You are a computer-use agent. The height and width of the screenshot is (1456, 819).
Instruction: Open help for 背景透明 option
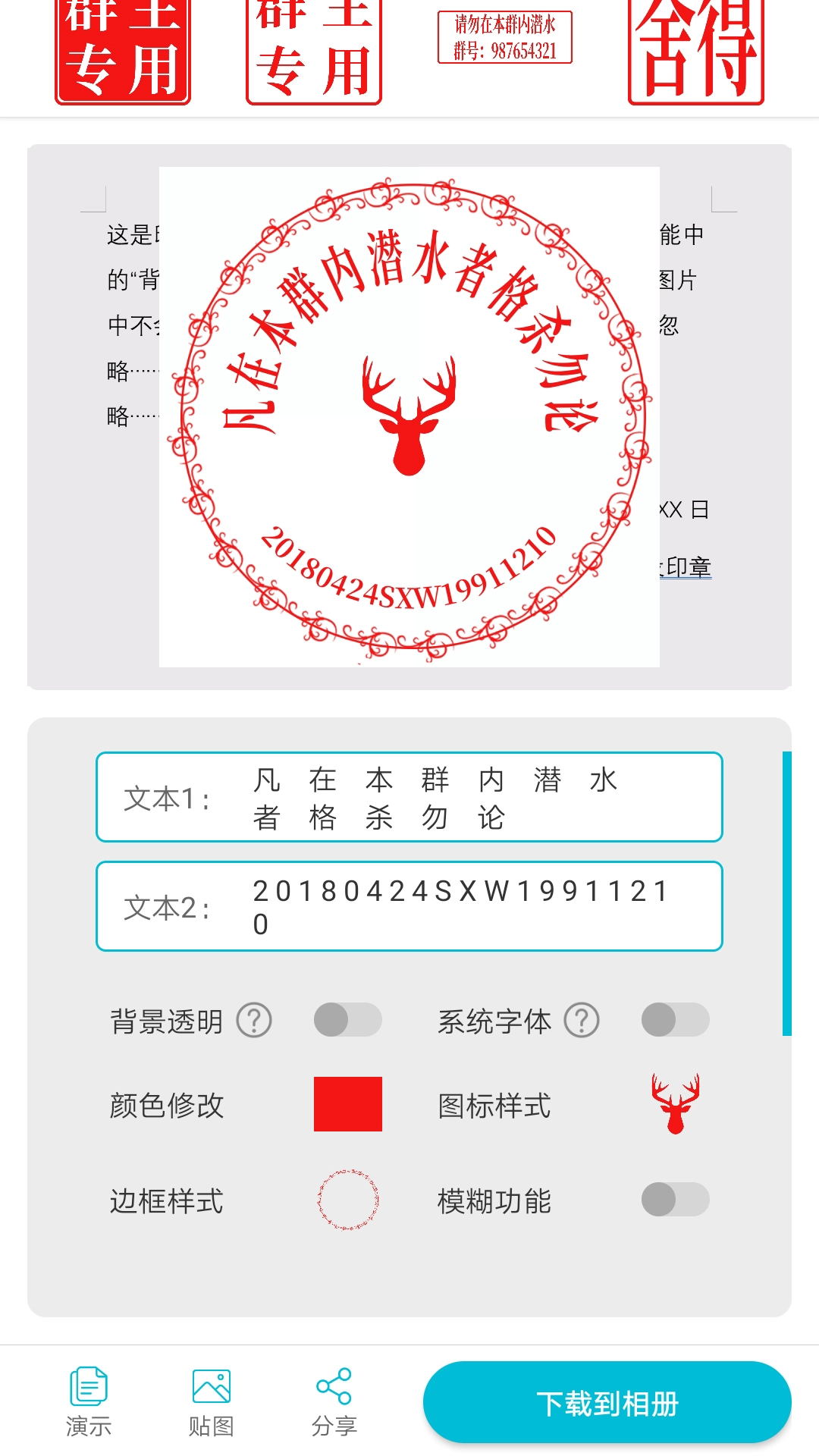click(253, 1021)
